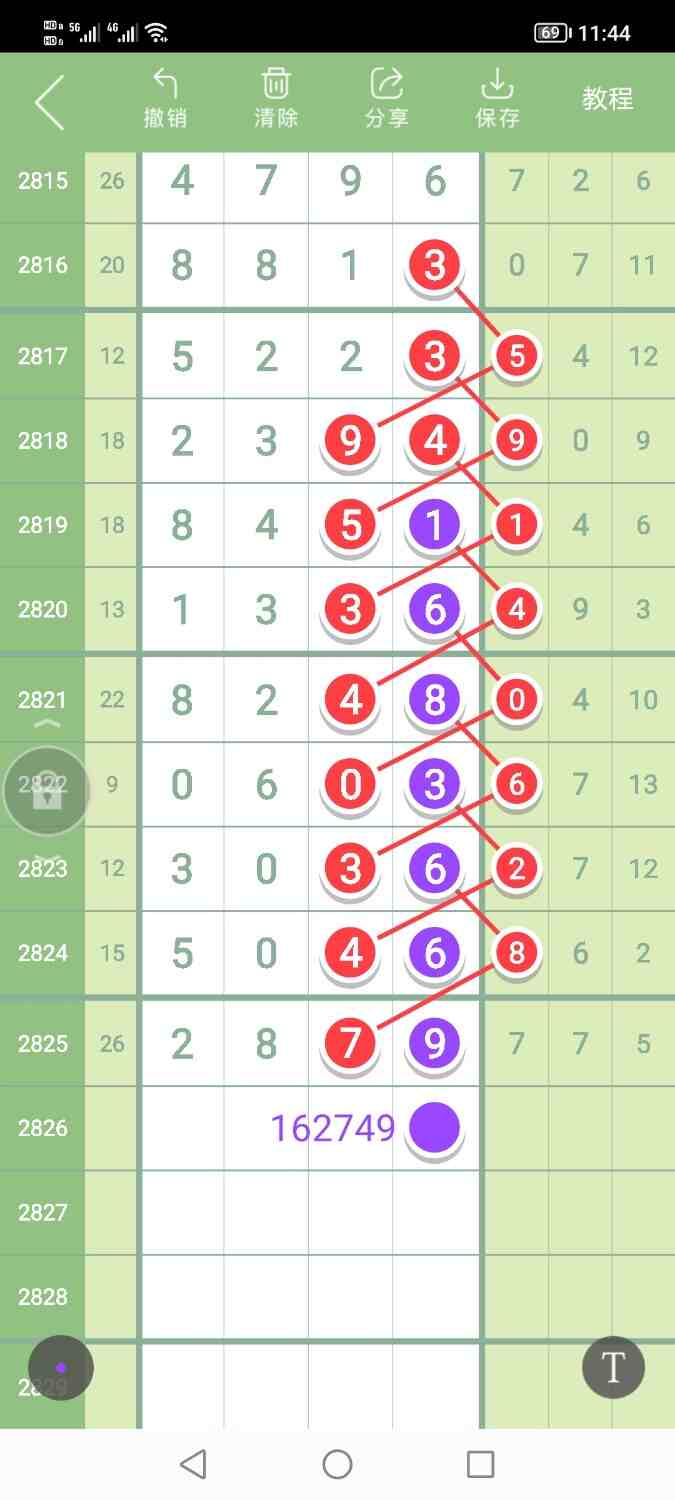Image resolution: width=675 pixels, height=1500 pixels.
Task: Clear all marks with 清除
Action: point(276,98)
